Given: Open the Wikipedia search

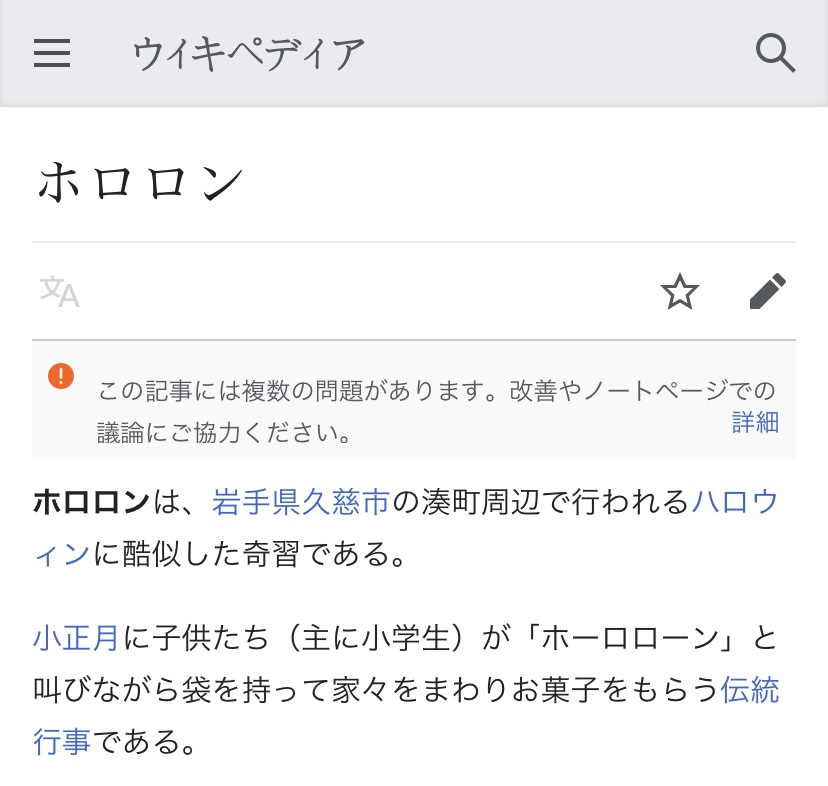Looking at the screenshot, I should click(775, 53).
